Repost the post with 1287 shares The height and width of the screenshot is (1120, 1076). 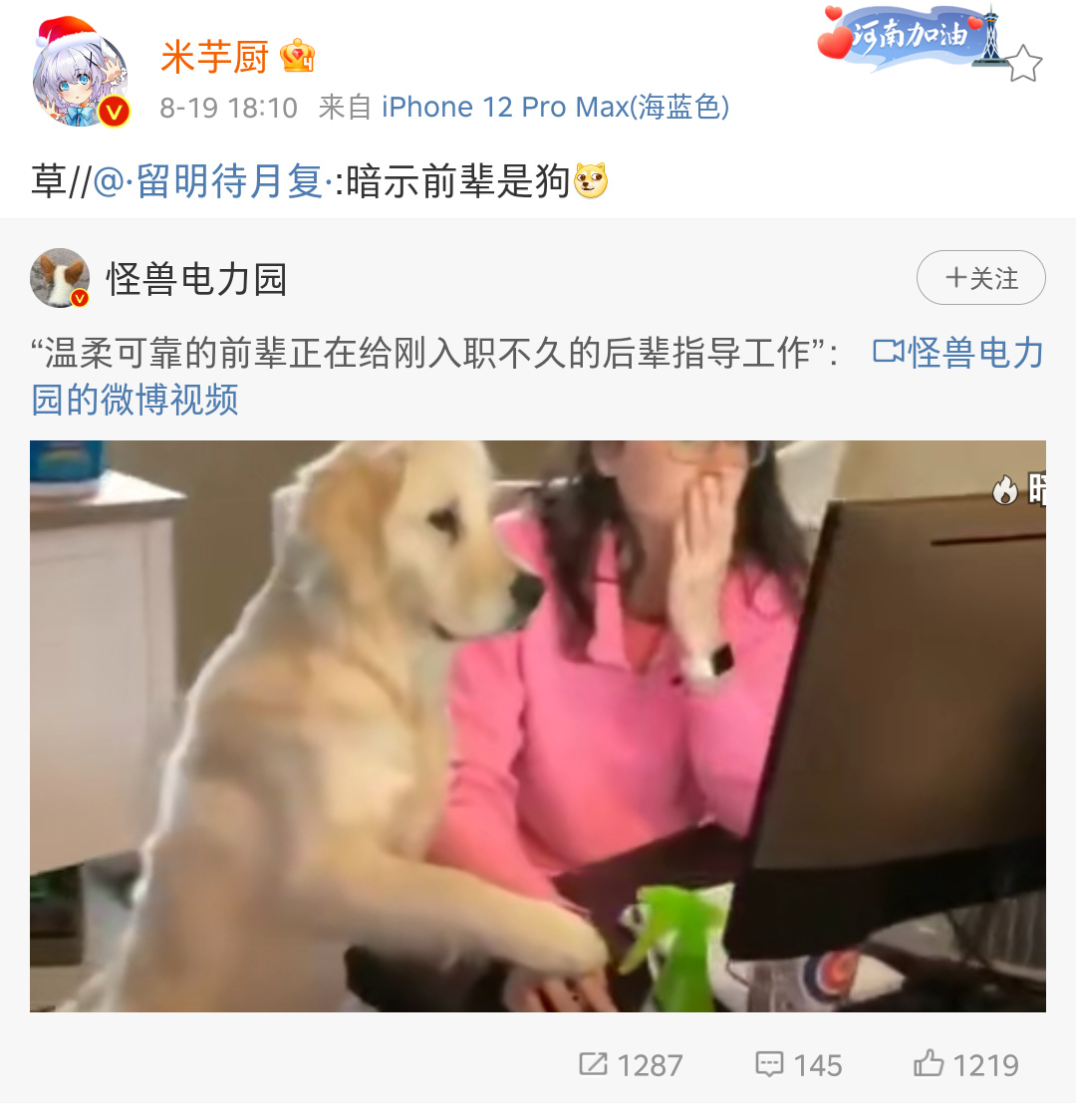[x=631, y=1064]
